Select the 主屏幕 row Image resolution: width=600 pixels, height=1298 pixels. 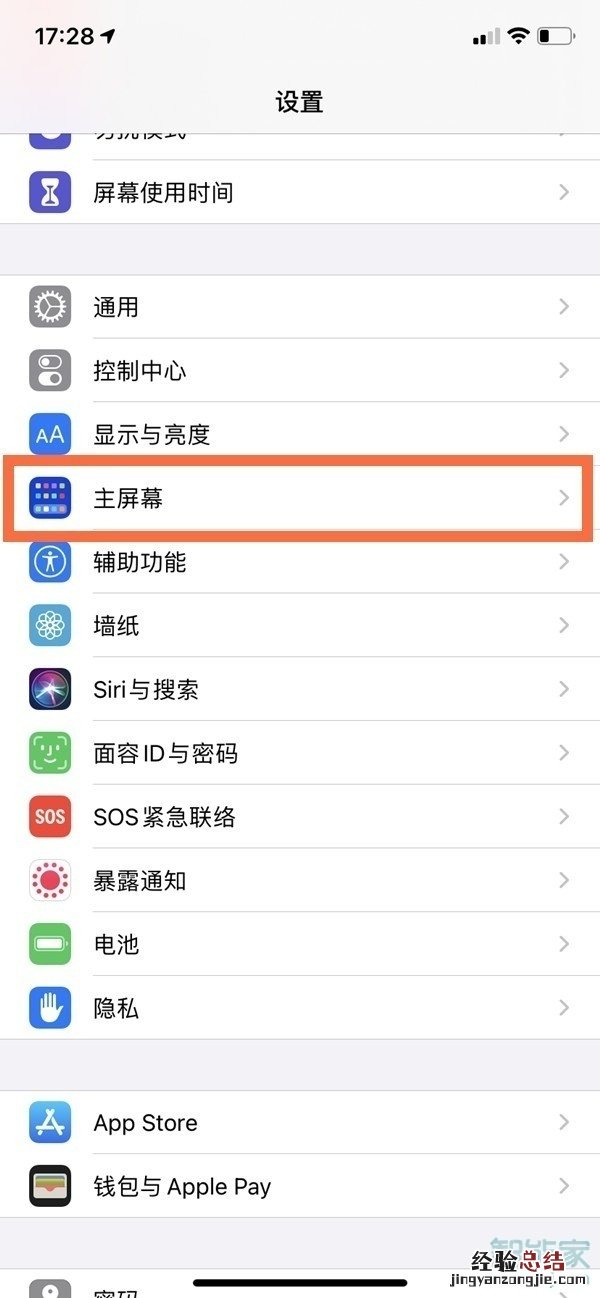(300, 498)
